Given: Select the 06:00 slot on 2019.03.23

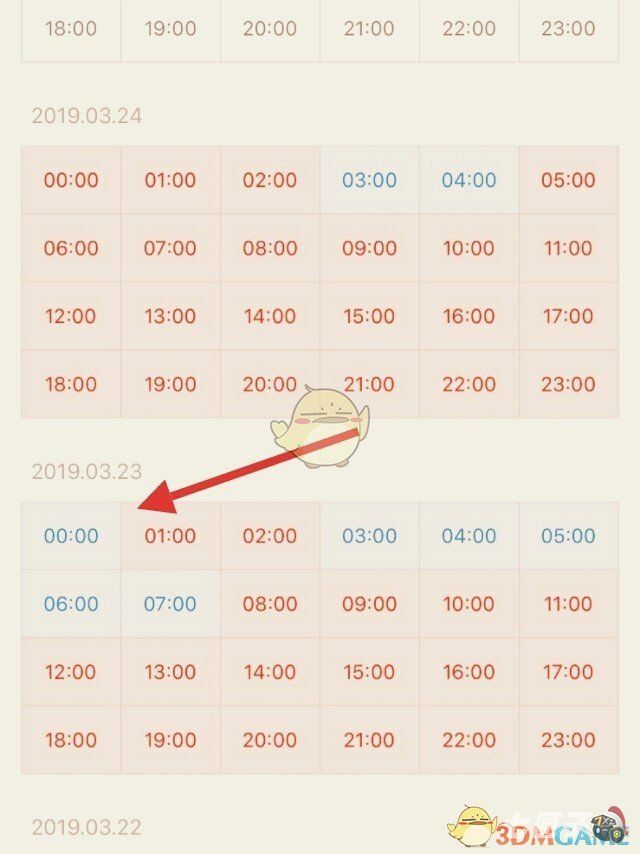Looking at the screenshot, I should pyautogui.click(x=71, y=604).
